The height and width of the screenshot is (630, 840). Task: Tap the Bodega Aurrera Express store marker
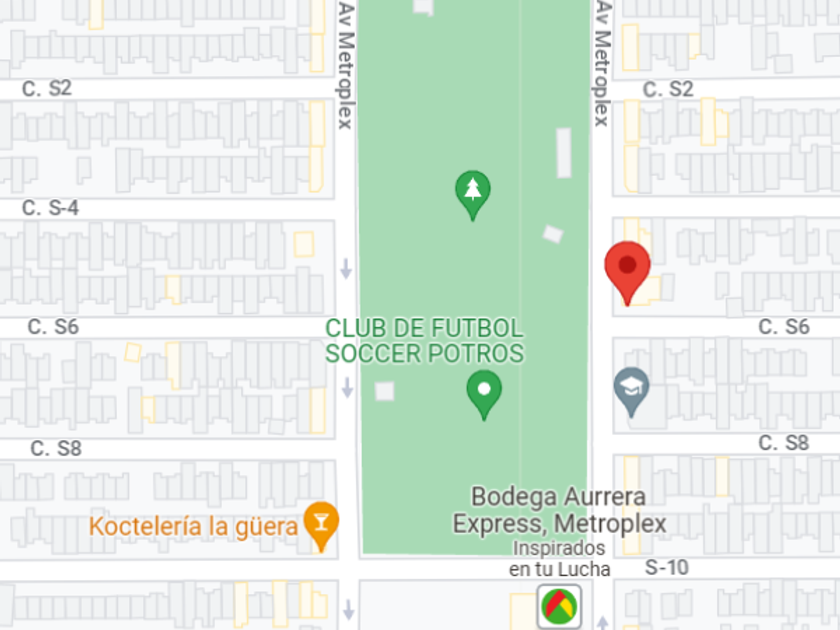pyautogui.click(x=559, y=606)
